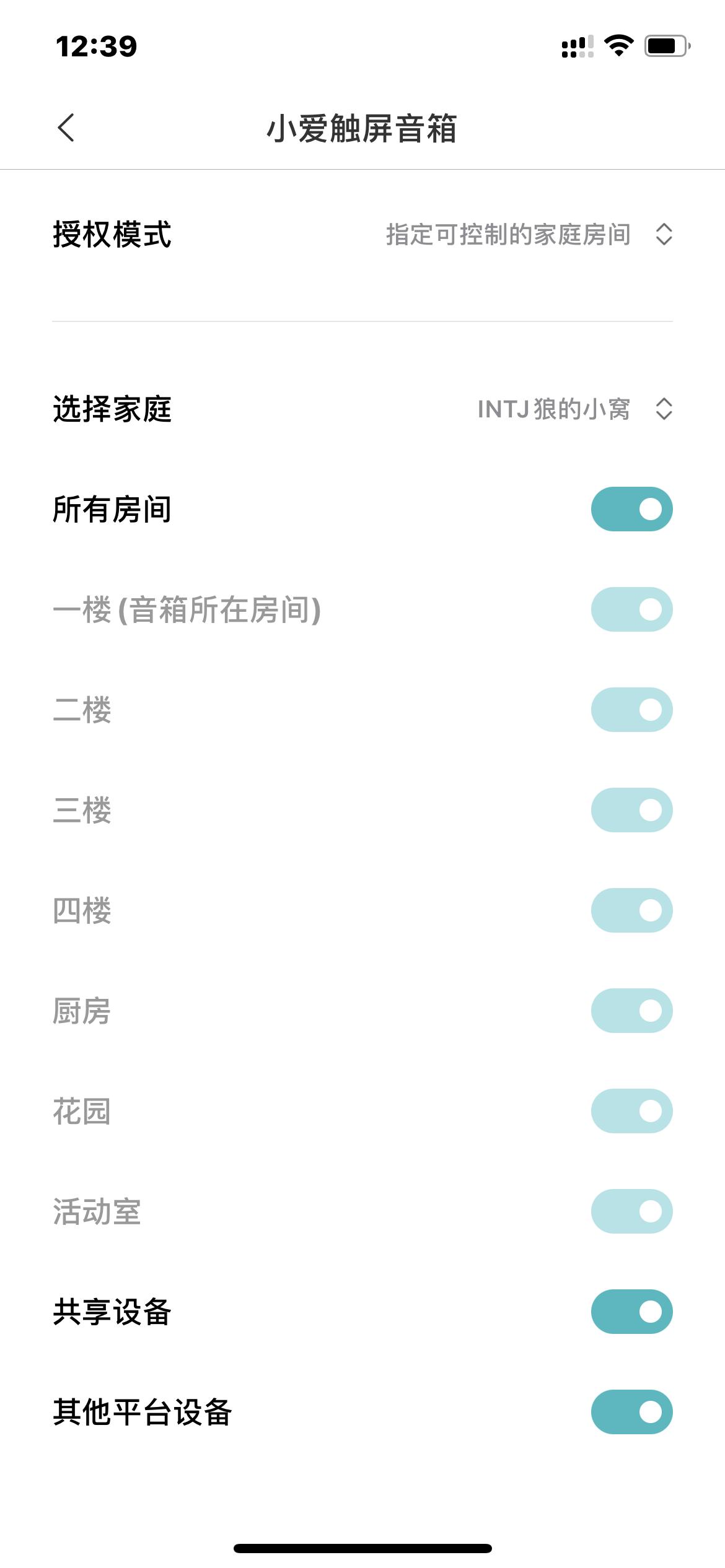Tap the battery icon in status bar
Viewport: 725px width, 1568px height.
click(666, 45)
